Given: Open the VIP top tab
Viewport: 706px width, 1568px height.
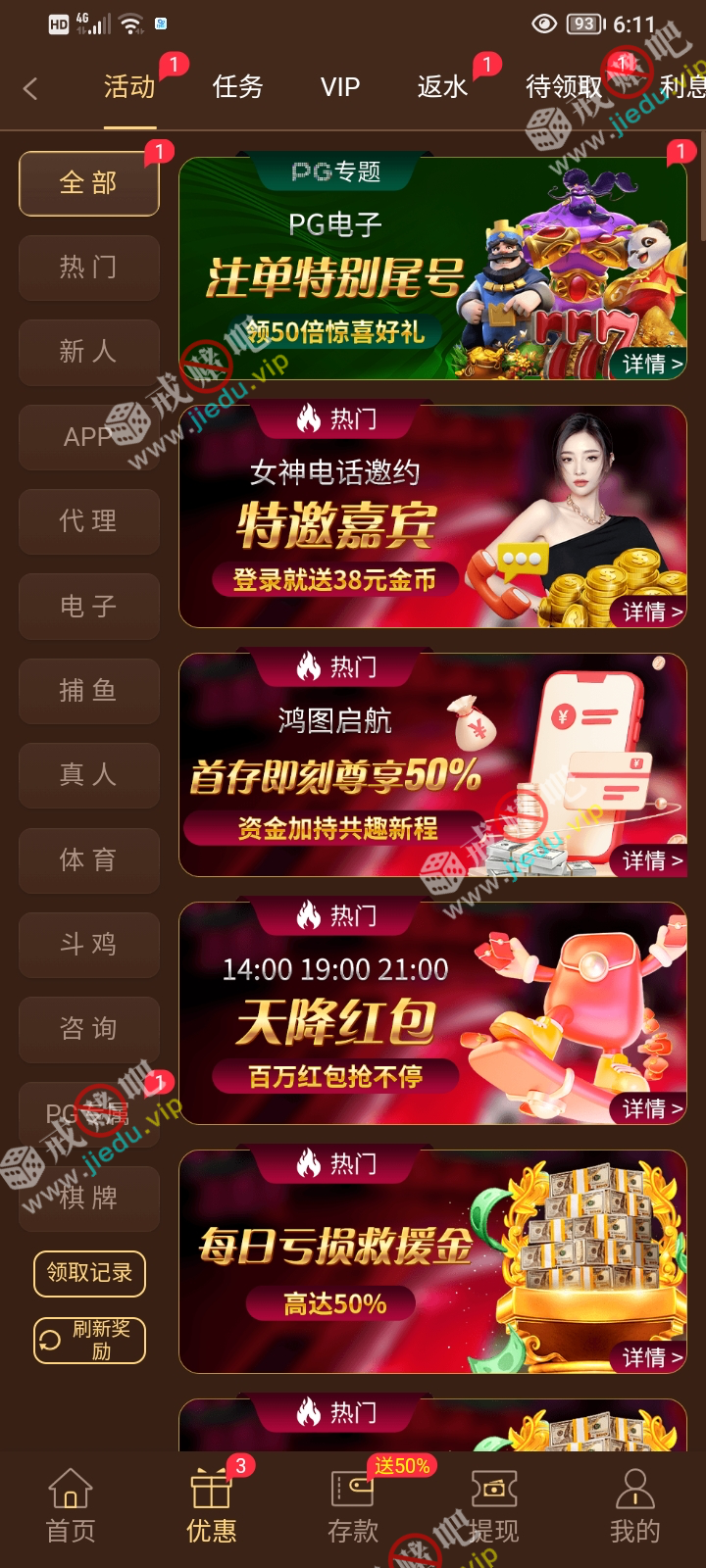Looking at the screenshot, I should coord(340,87).
